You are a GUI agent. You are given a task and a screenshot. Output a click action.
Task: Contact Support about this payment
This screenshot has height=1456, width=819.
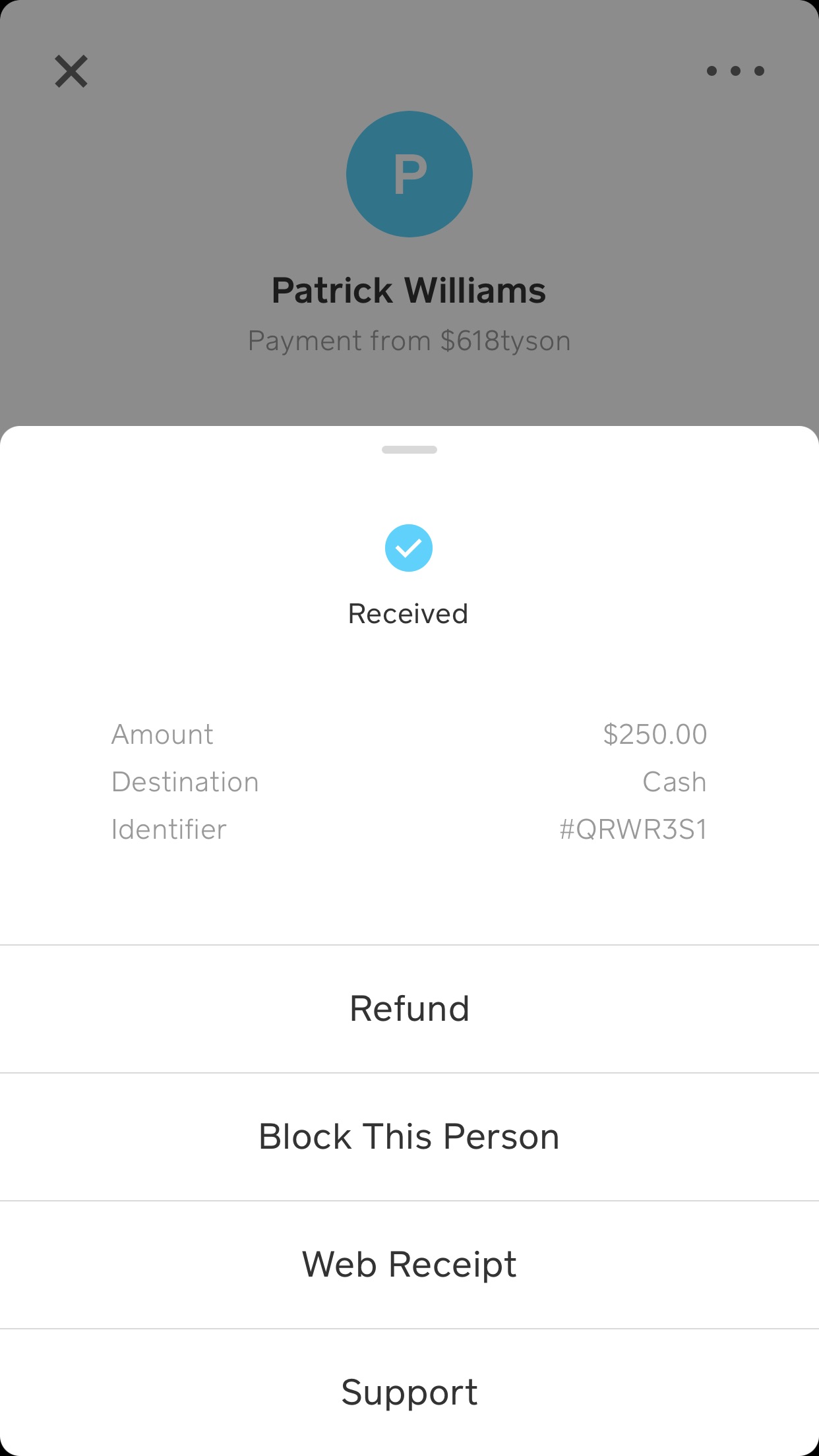409,1392
